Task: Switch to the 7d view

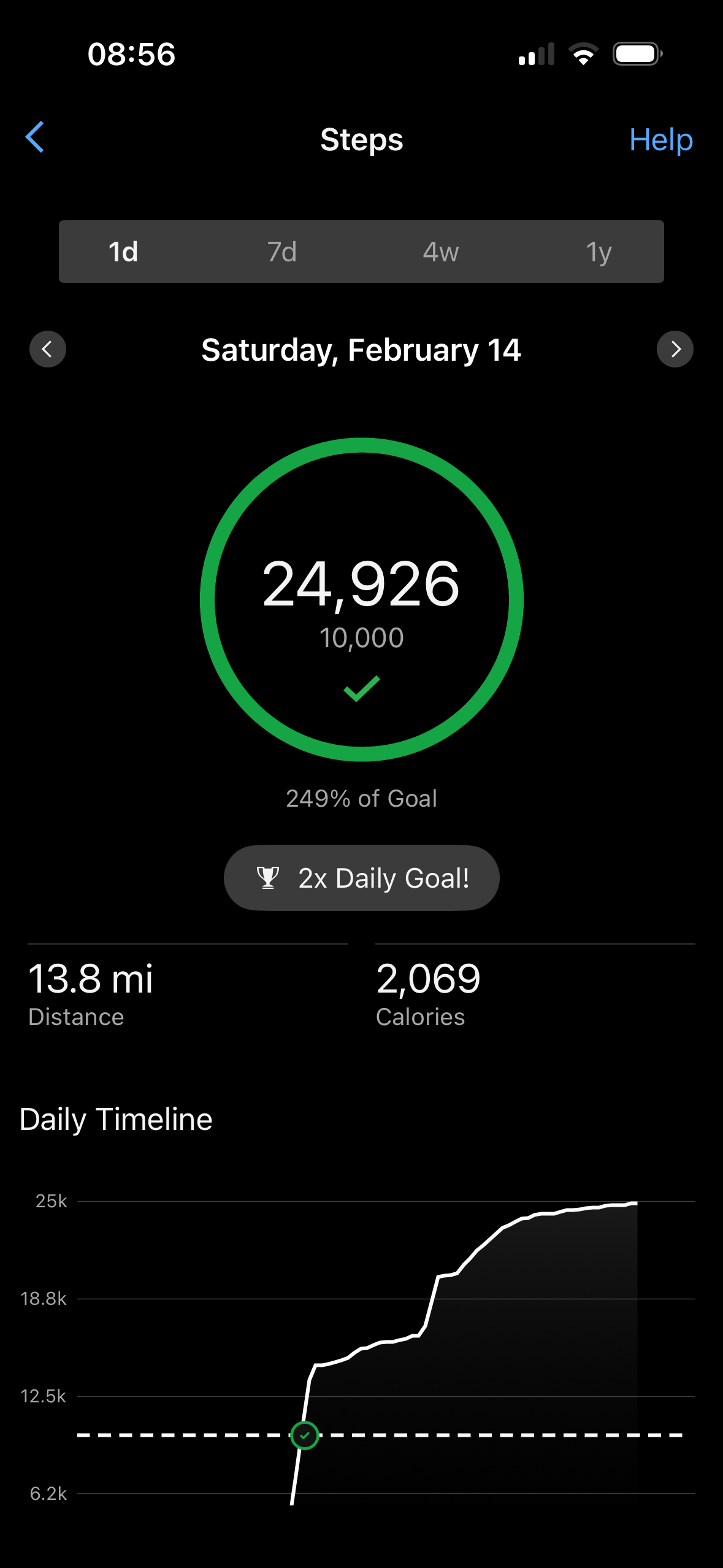Action: click(x=282, y=252)
